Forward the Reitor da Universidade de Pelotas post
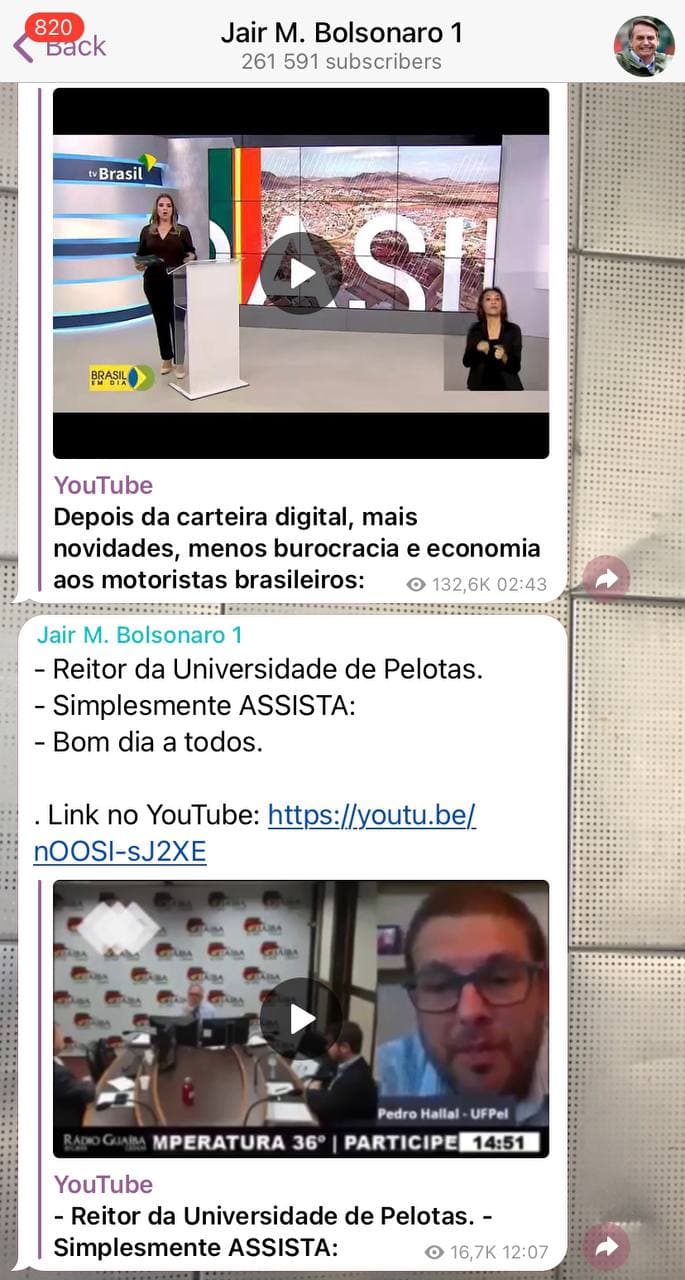 coord(606,1246)
